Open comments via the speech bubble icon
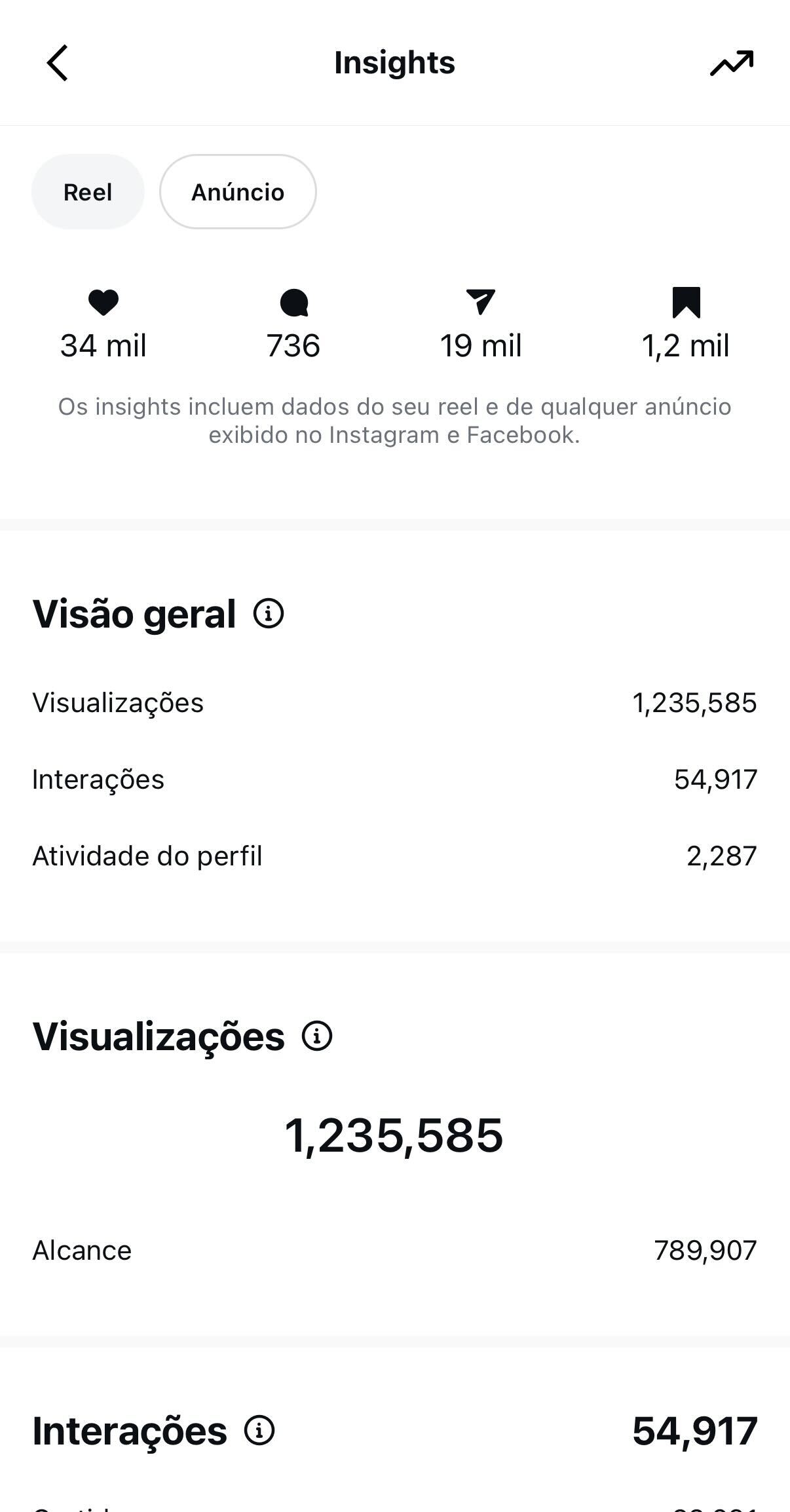790x1512 pixels. coord(294,303)
